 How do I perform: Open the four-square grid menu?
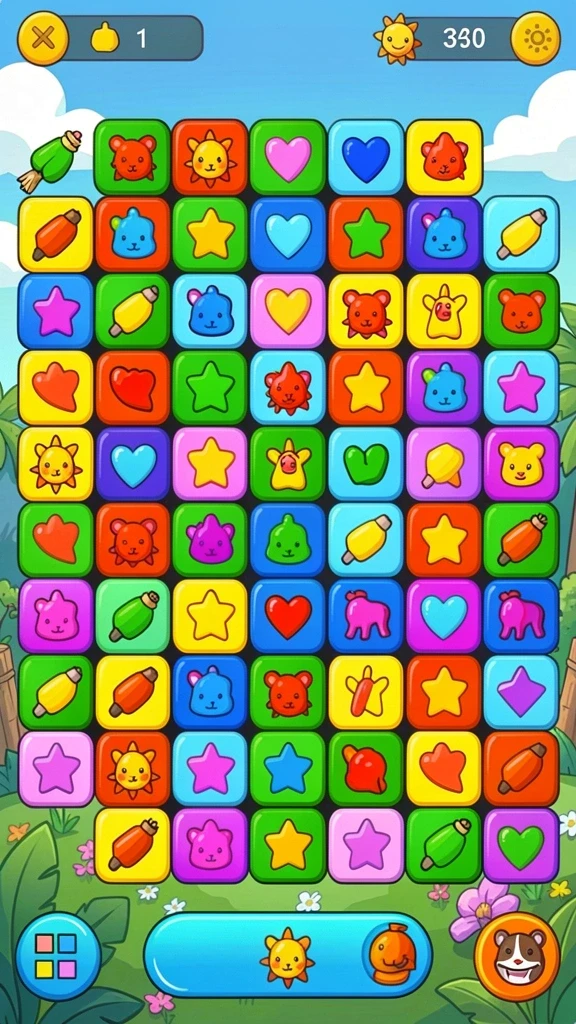tap(57, 955)
